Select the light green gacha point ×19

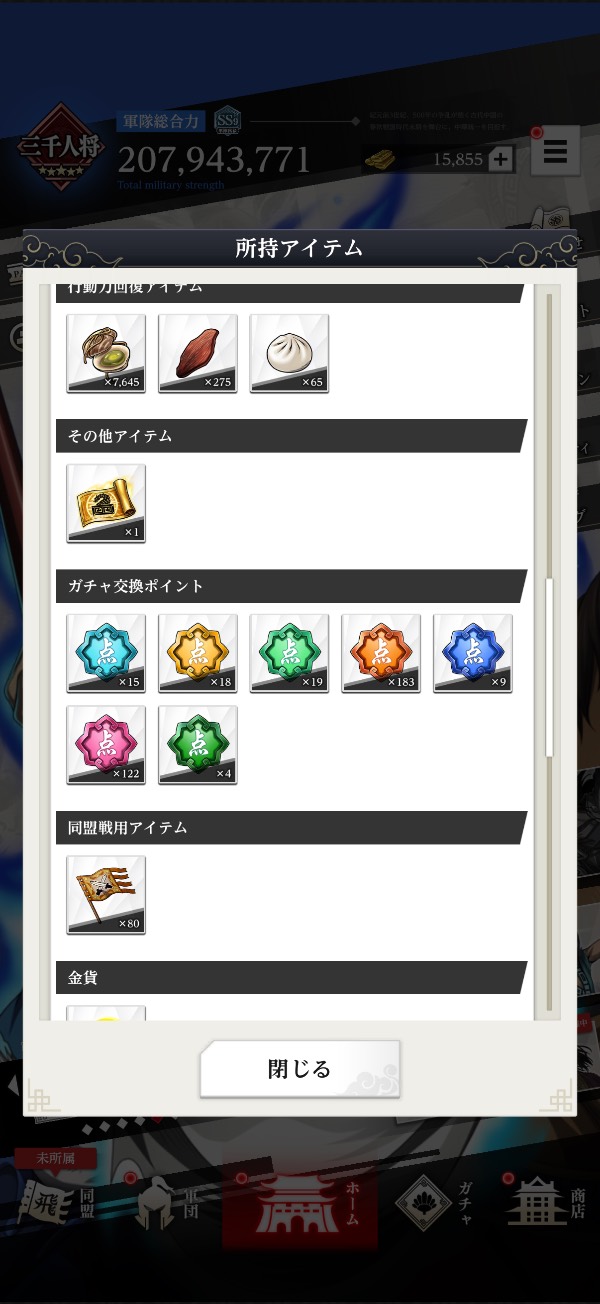pyautogui.click(x=289, y=653)
